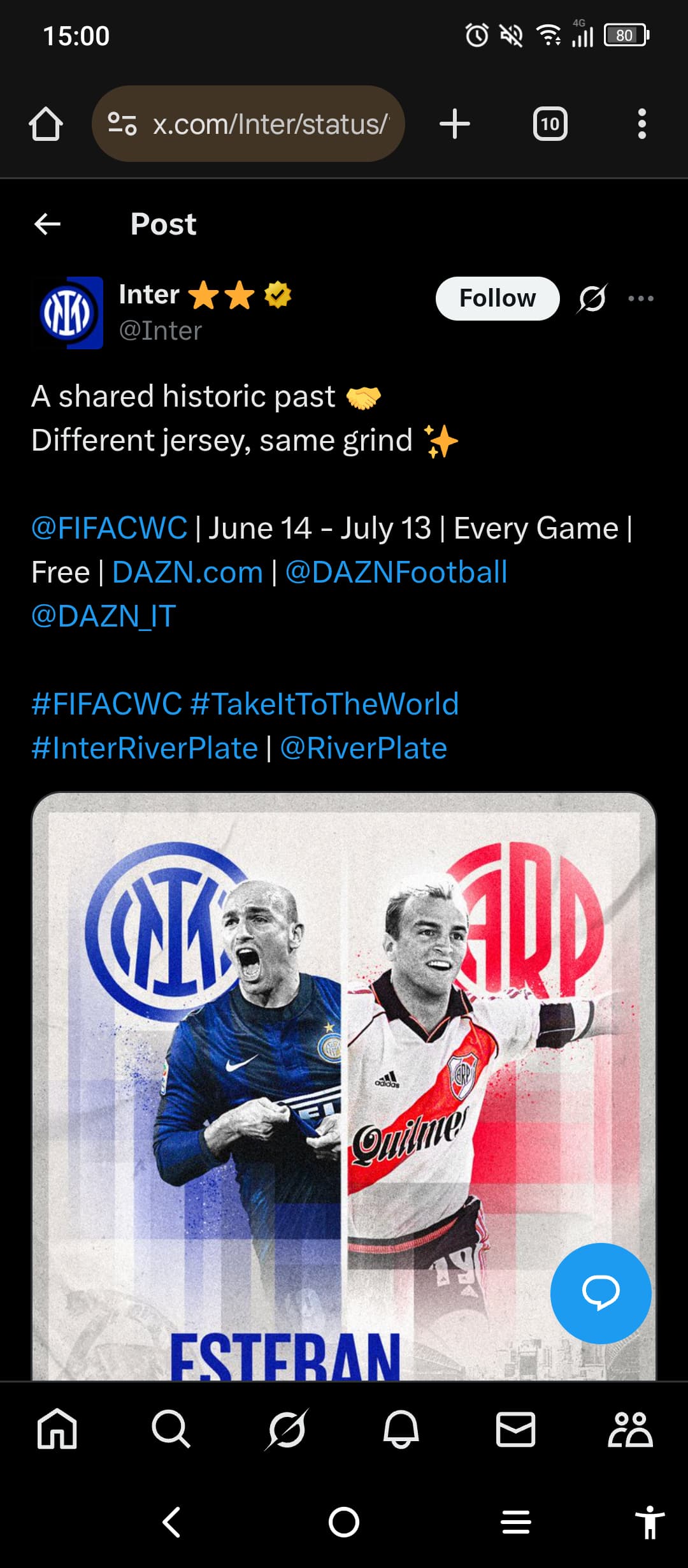The image size is (688, 1568).
Task: Switch to the Search tab
Action: pyautogui.click(x=171, y=1429)
